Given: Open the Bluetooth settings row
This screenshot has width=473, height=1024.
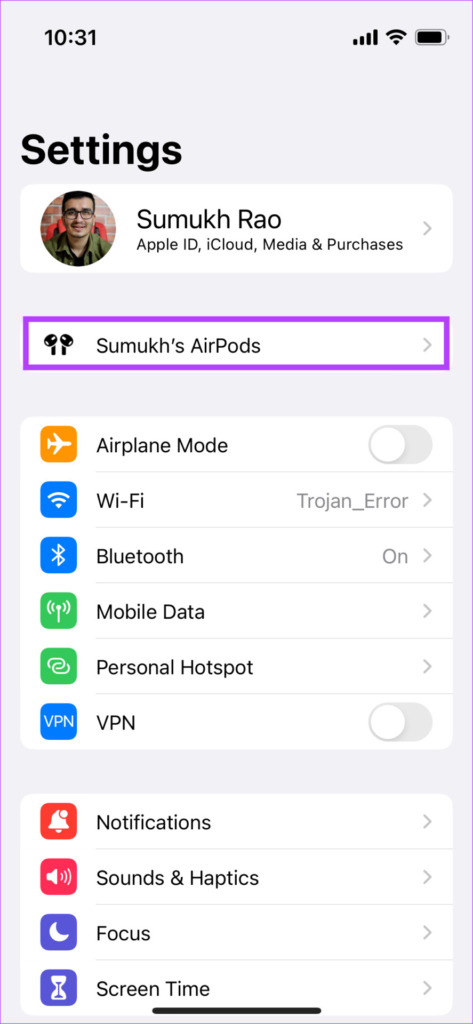Looking at the screenshot, I should coord(236,556).
